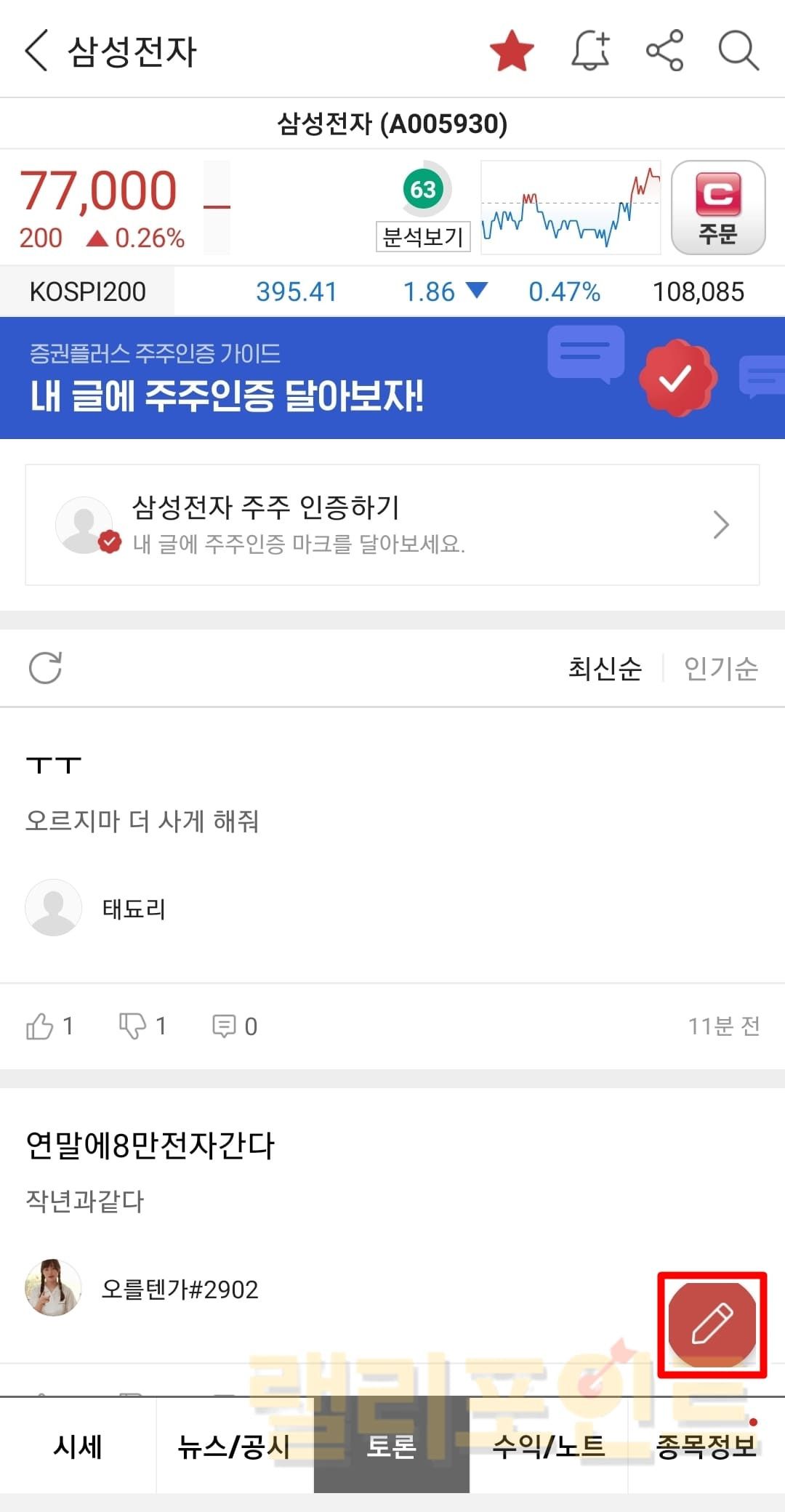
Task: Refresh the discussion list
Action: pos(45,668)
